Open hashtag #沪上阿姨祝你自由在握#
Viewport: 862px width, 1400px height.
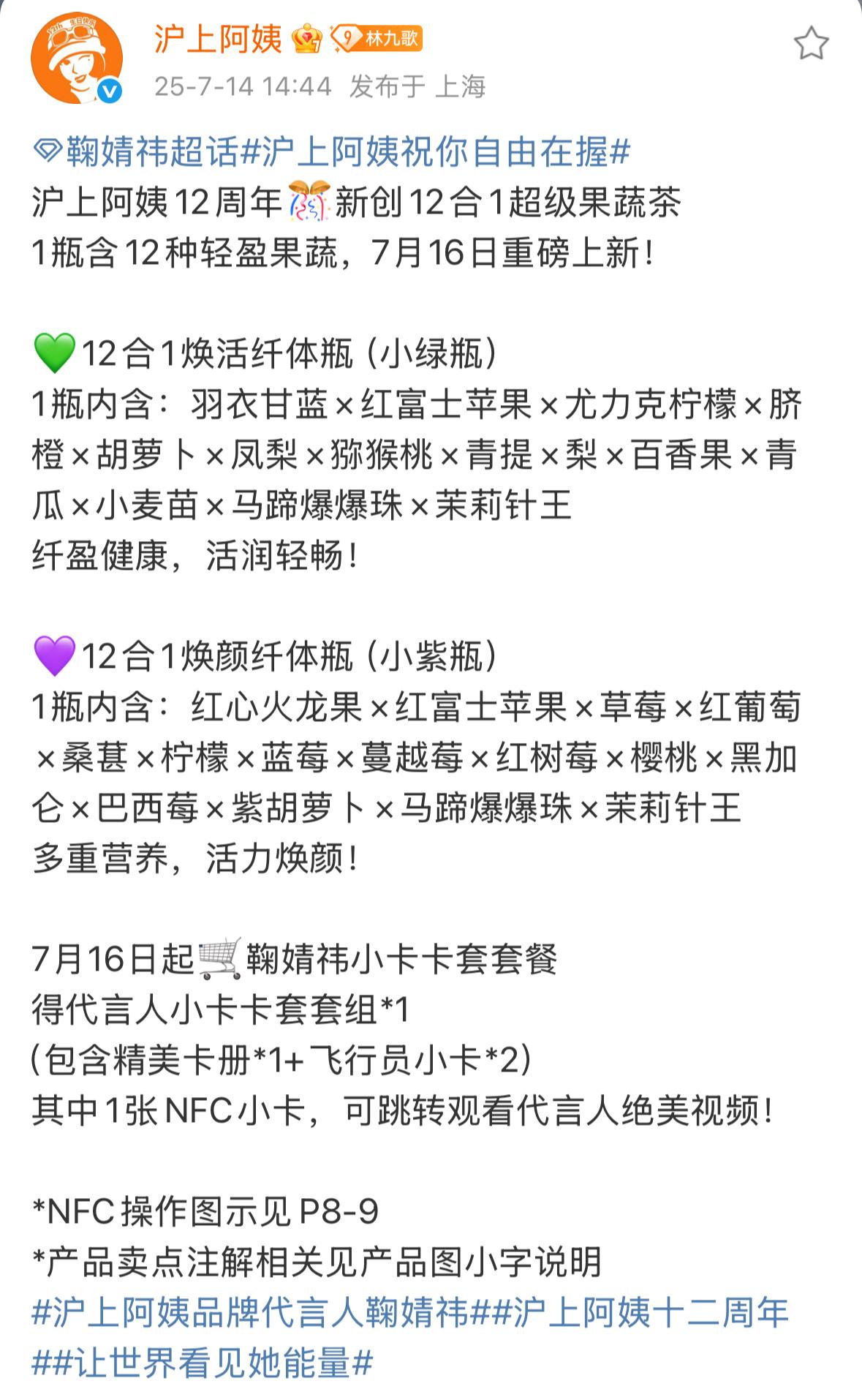(436, 152)
